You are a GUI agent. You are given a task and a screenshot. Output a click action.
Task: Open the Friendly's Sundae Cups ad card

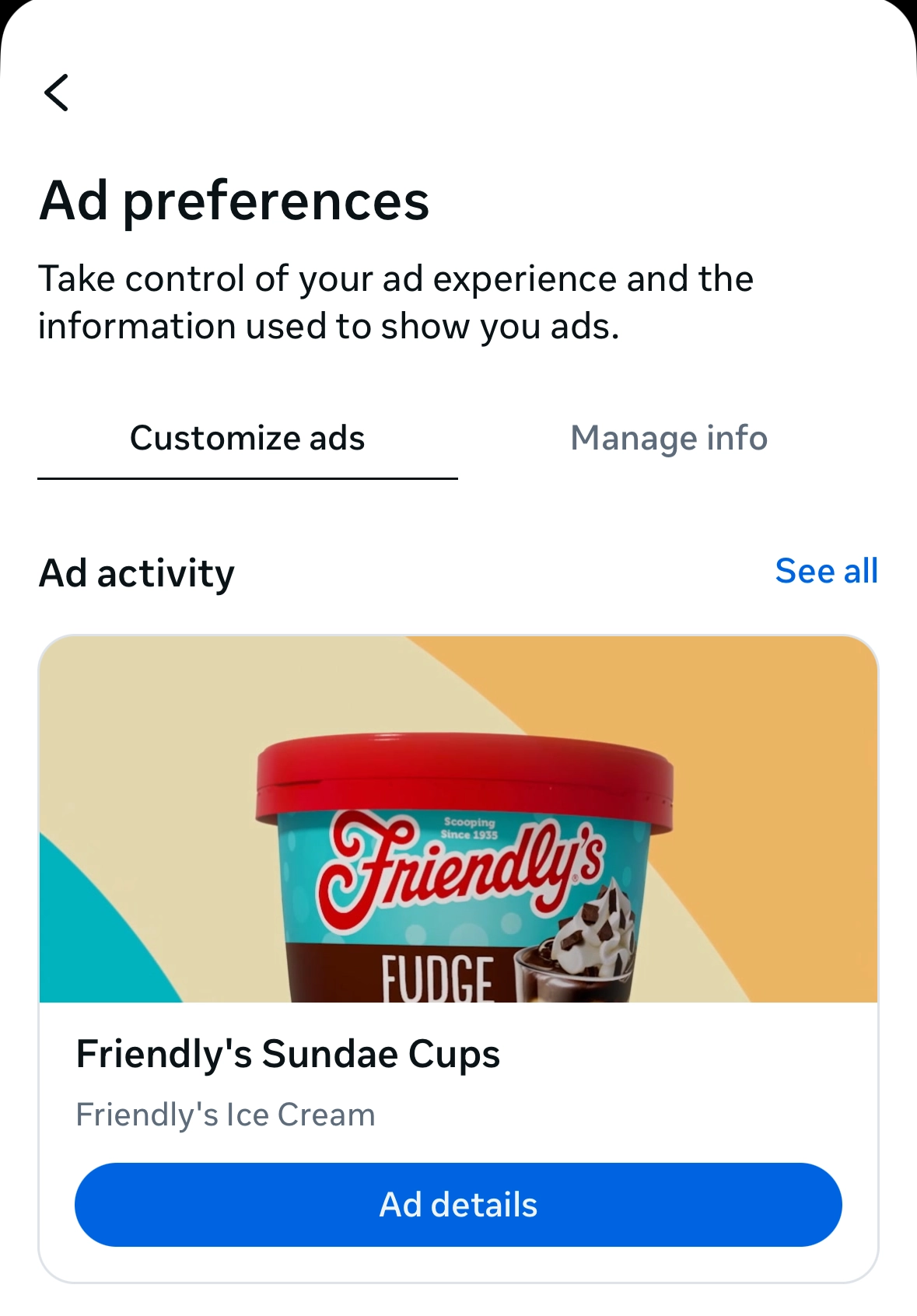[458, 856]
